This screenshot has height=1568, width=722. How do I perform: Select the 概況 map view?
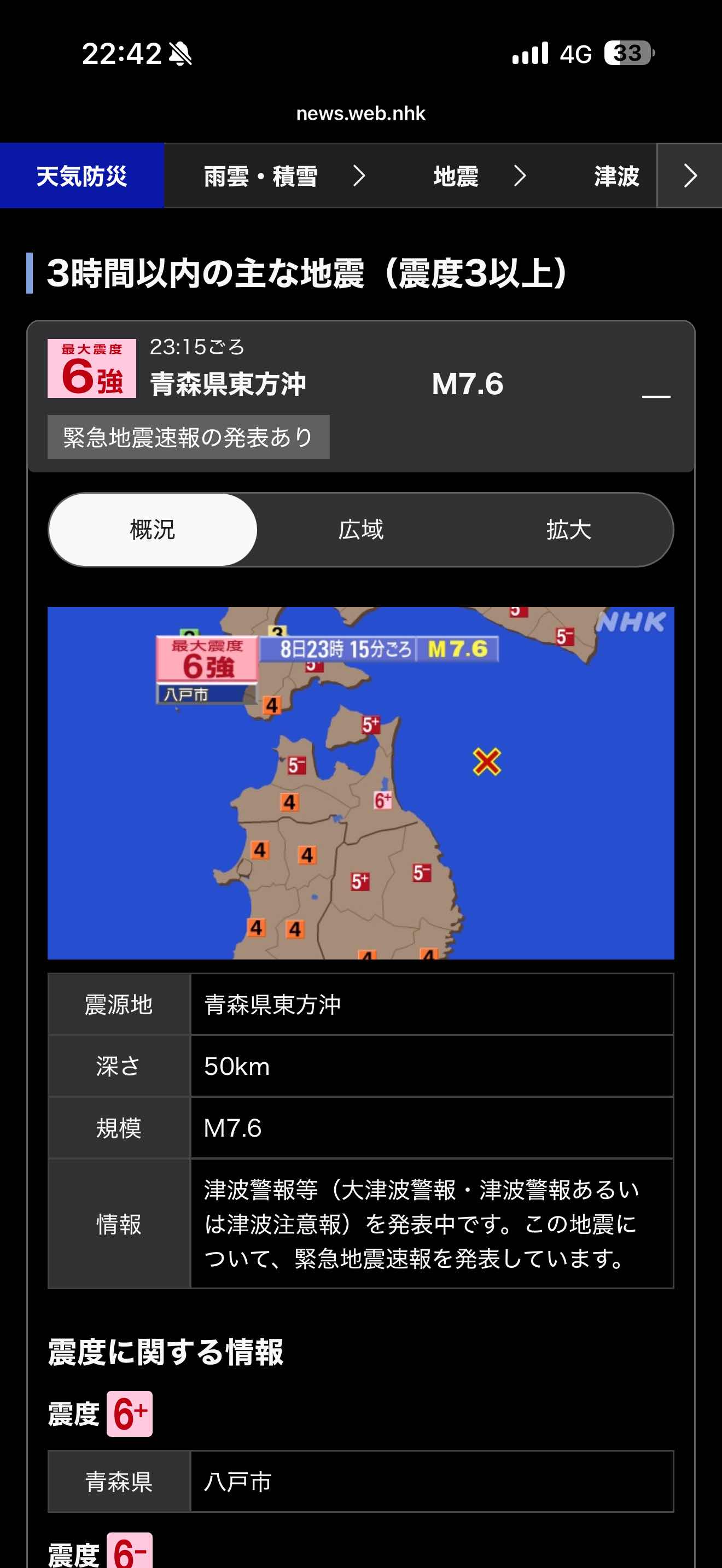click(153, 530)
